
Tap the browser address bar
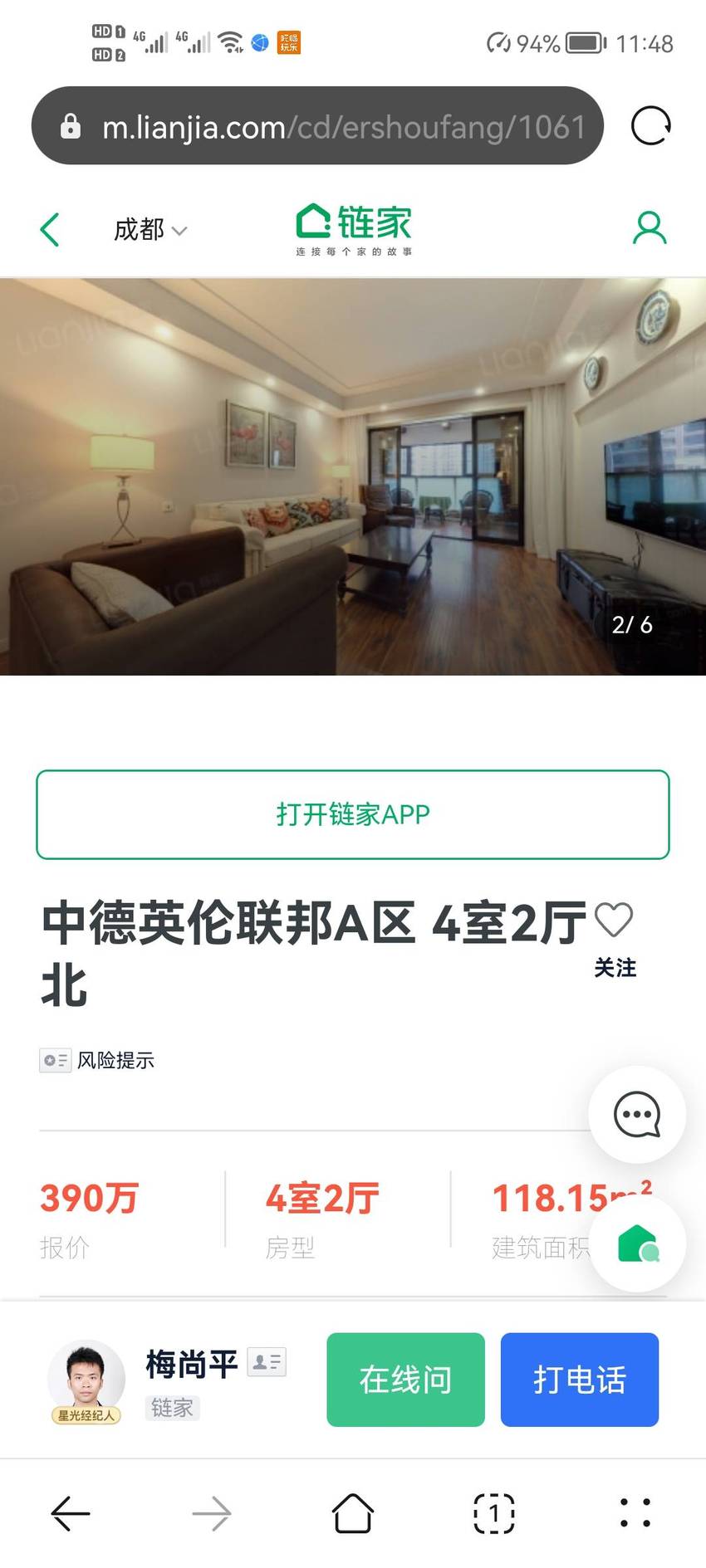317,126
